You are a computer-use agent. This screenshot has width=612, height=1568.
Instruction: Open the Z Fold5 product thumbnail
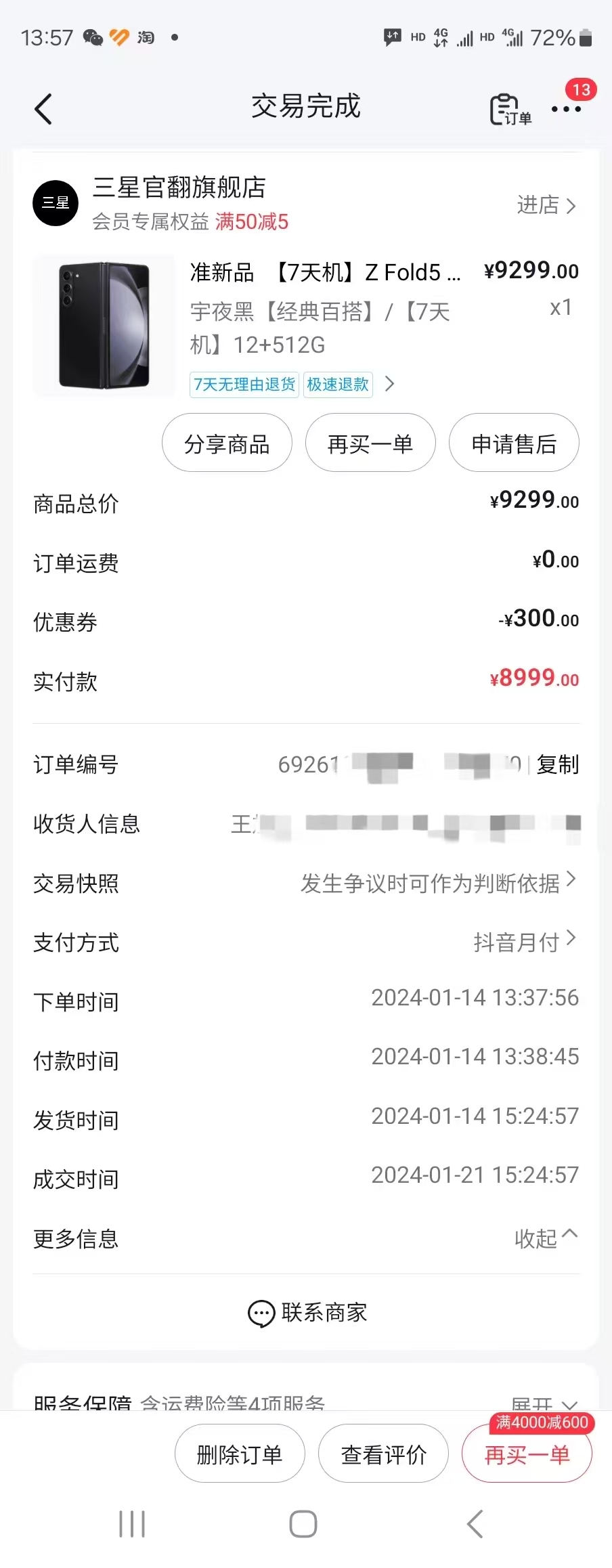104,326
